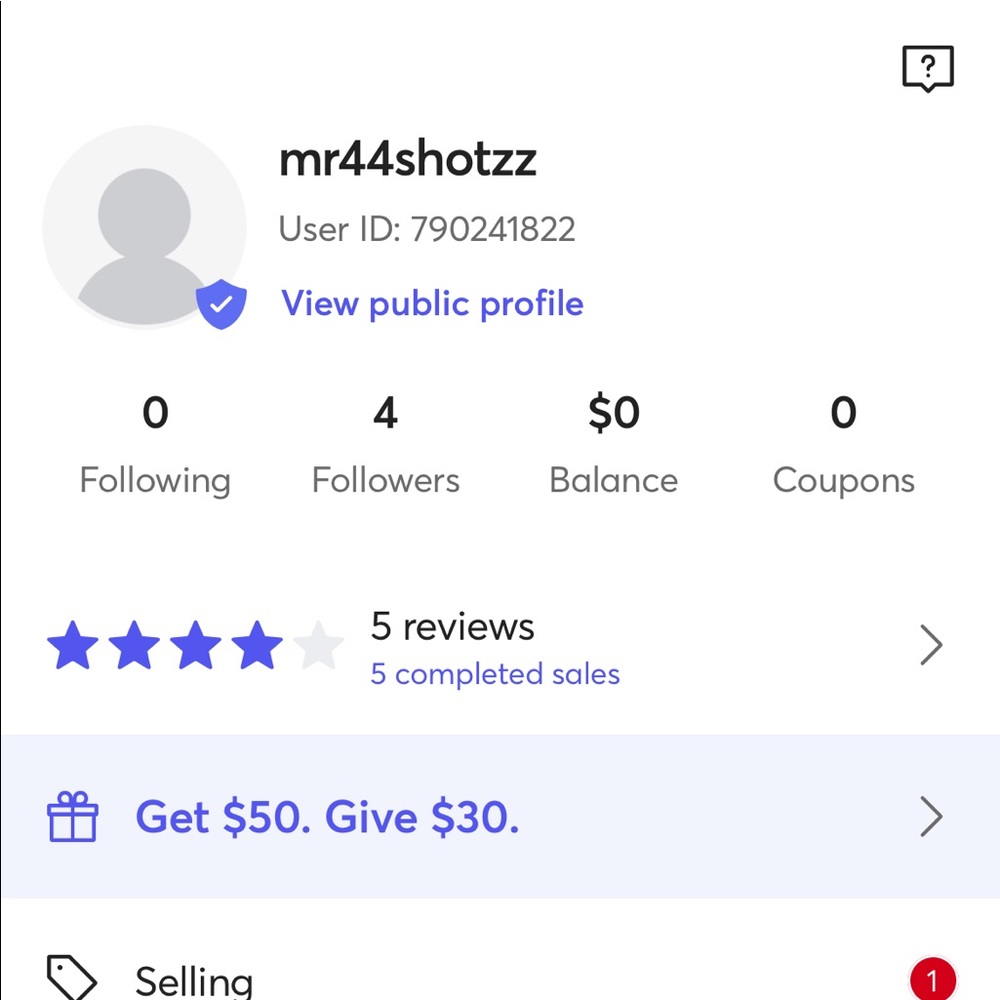Check the Balance section
Screen dimensions: 1000x1000
coord(613,445)
